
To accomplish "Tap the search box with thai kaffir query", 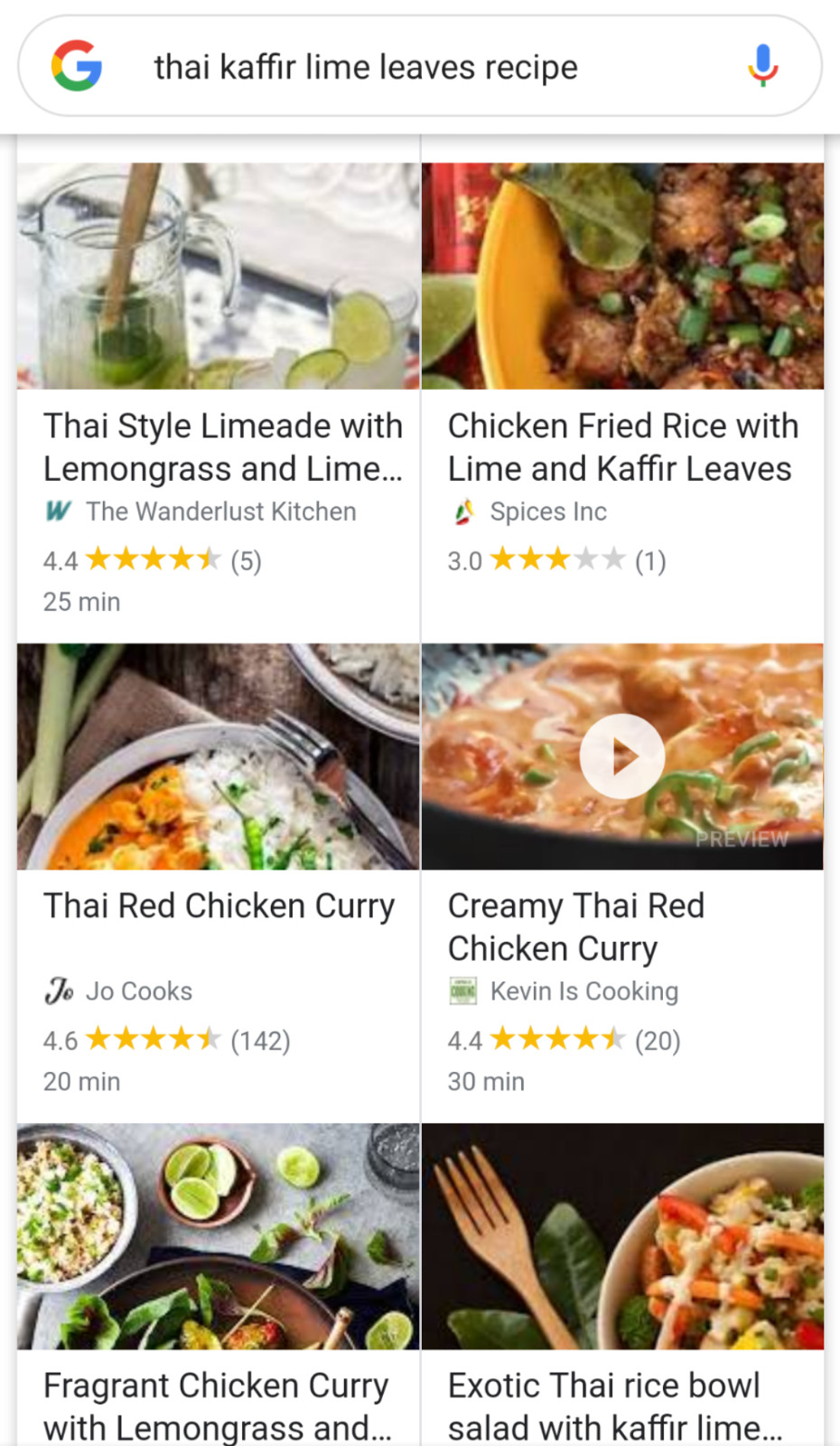I will 420,66.
